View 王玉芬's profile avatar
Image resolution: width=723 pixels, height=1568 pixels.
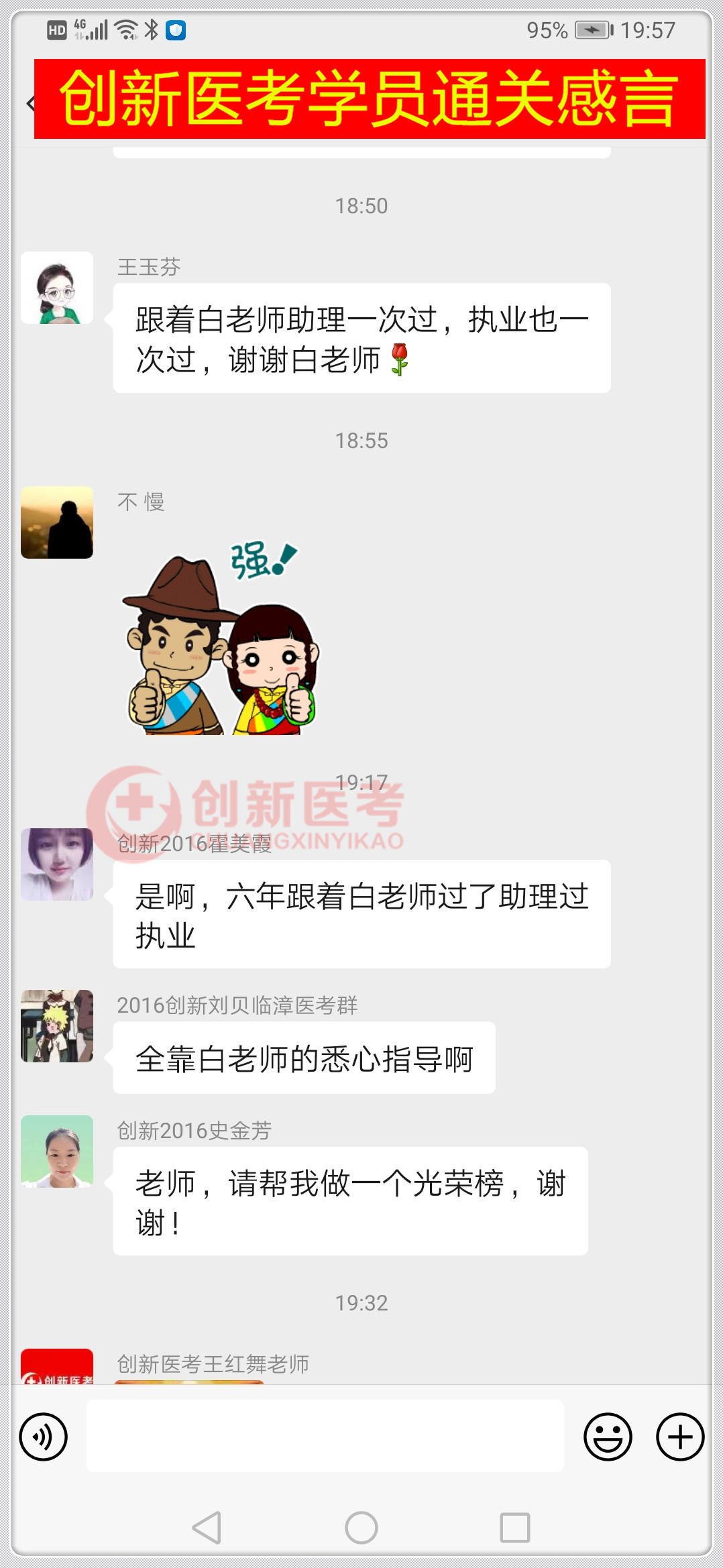(x=57, y=288)
